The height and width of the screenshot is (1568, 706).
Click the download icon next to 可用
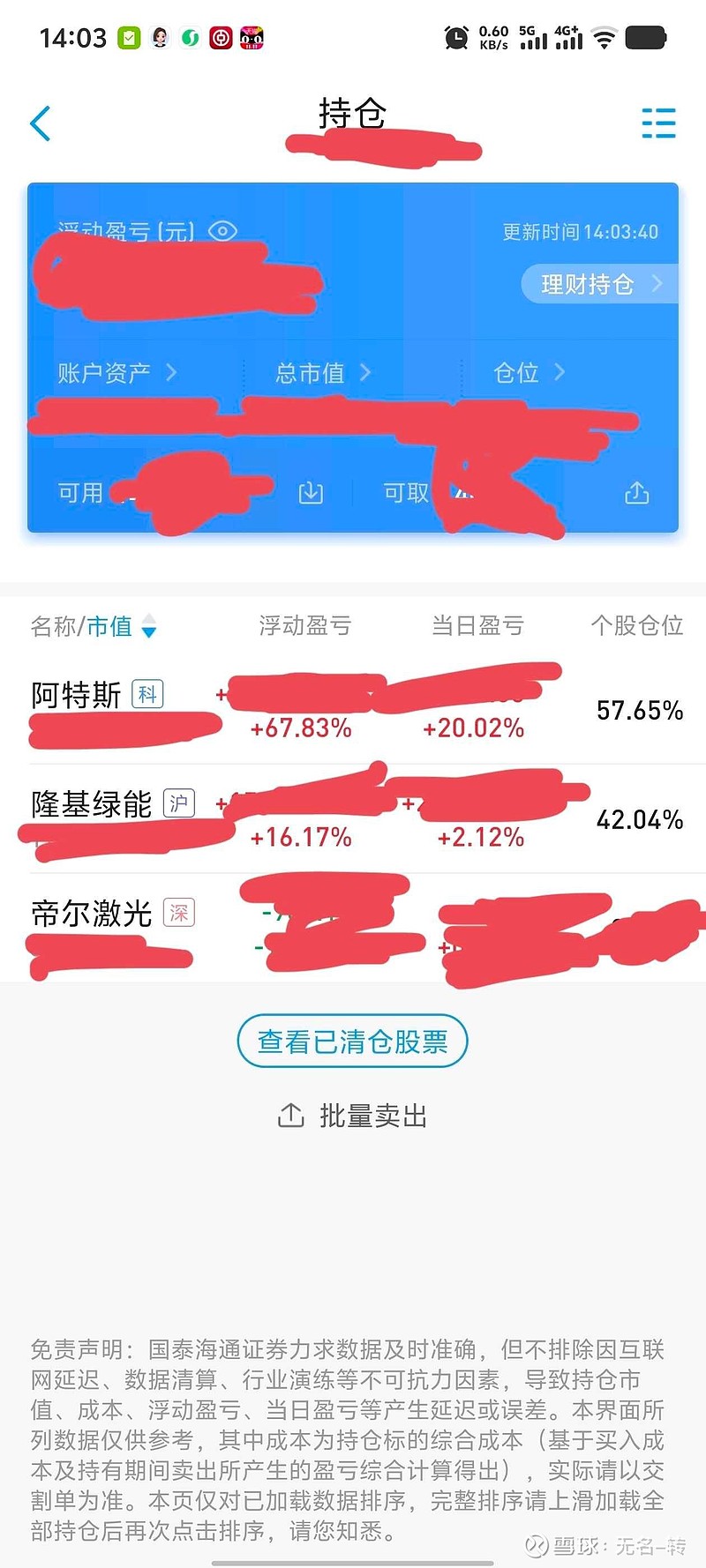[310, 493]
